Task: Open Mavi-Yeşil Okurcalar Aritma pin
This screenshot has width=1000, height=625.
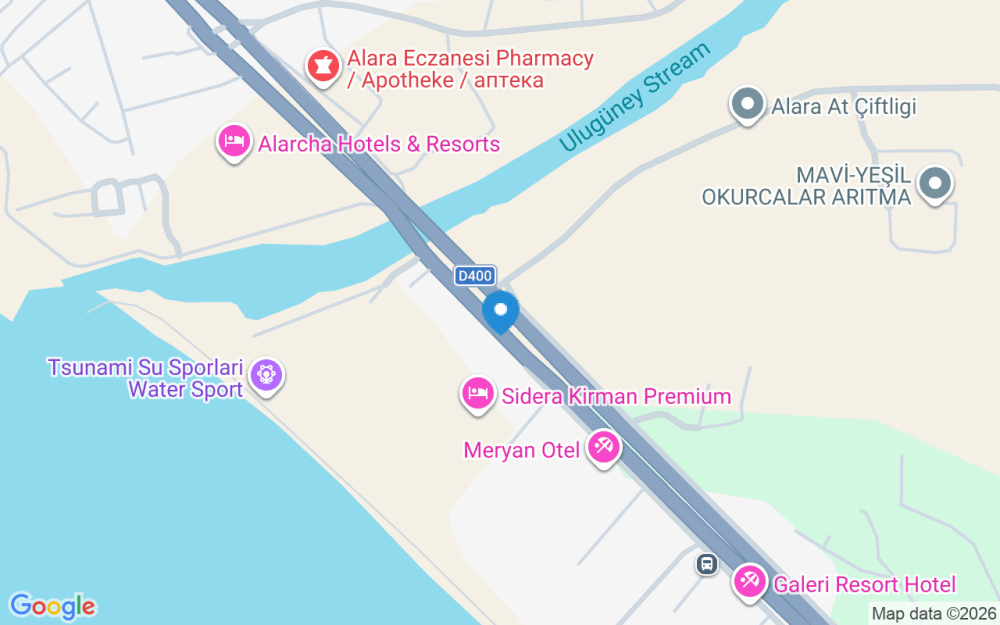Action: click(x=935, y=185)
